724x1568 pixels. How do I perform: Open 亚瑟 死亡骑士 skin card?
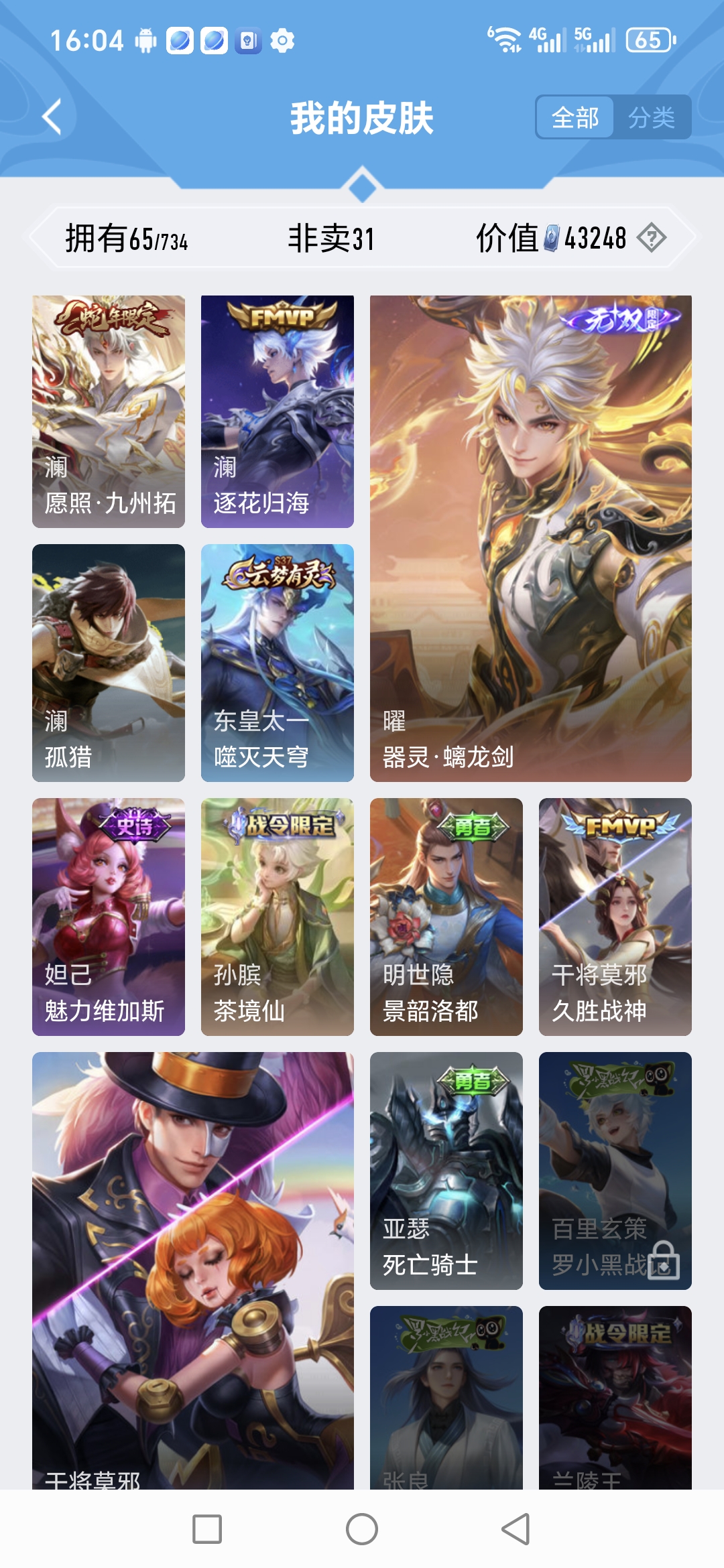446,1170
